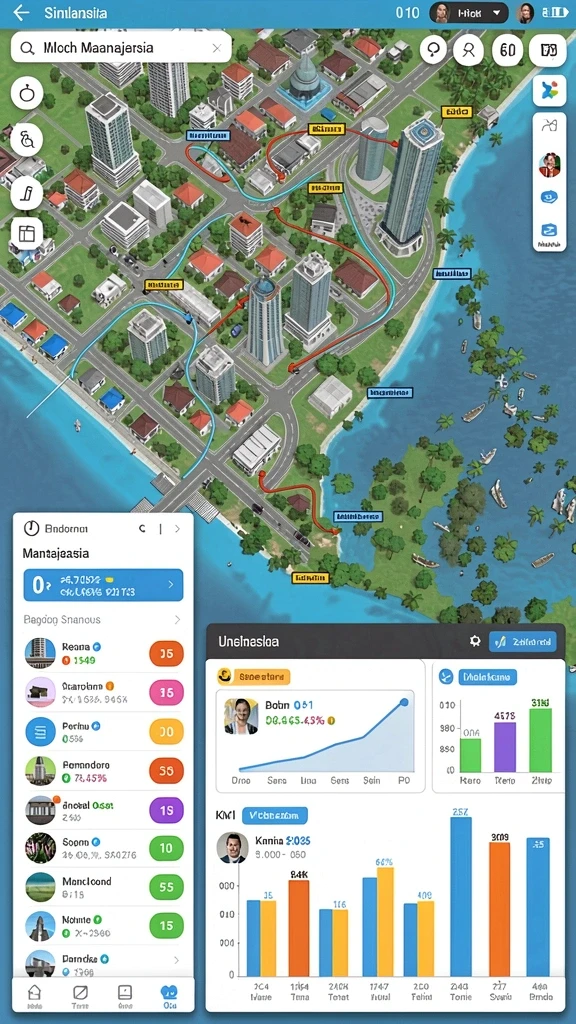Viewport: 576px width, 1024px height.
Task: Switch to the highlighted blue bottom tab
Action: point(169,995)
